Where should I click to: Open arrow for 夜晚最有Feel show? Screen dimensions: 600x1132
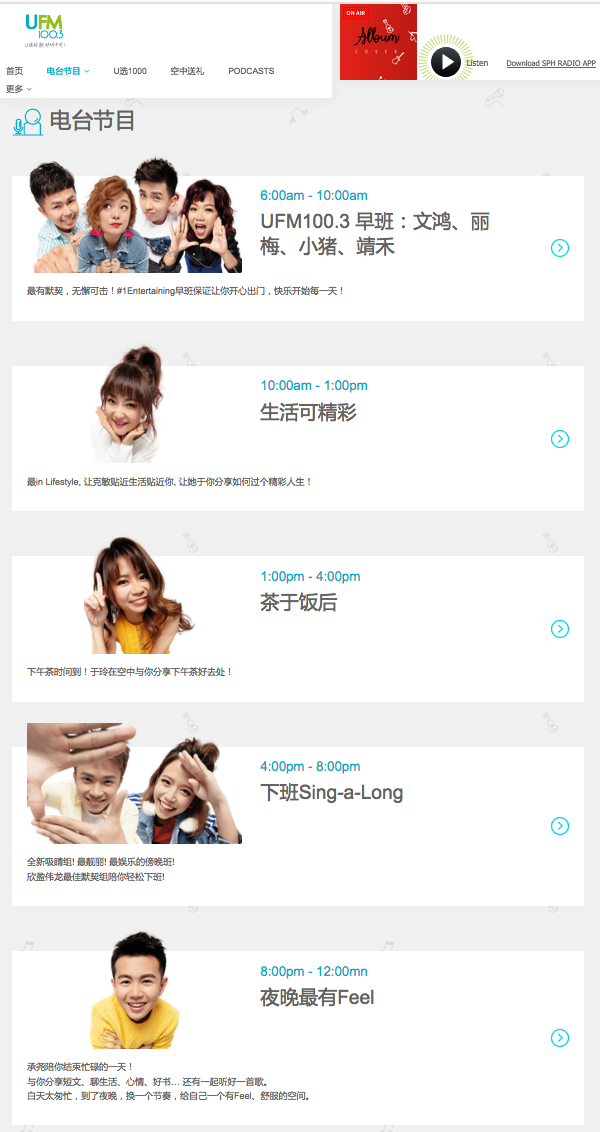coord(560,1038)
